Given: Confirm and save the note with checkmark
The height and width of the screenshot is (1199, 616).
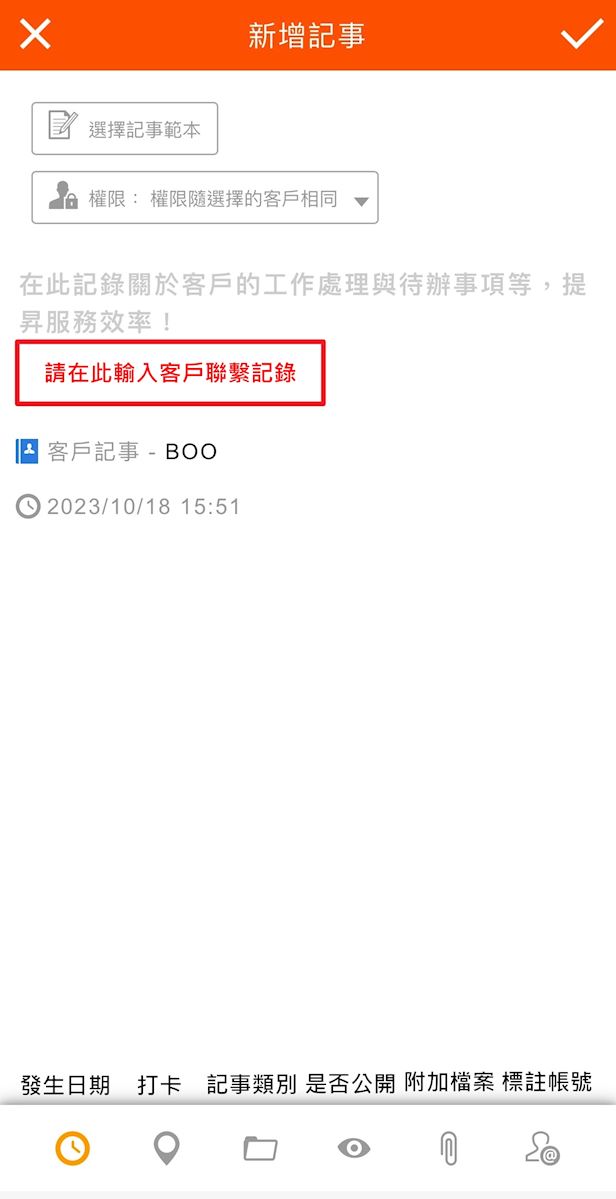Looking at the screenshot, I should (581, 35).
